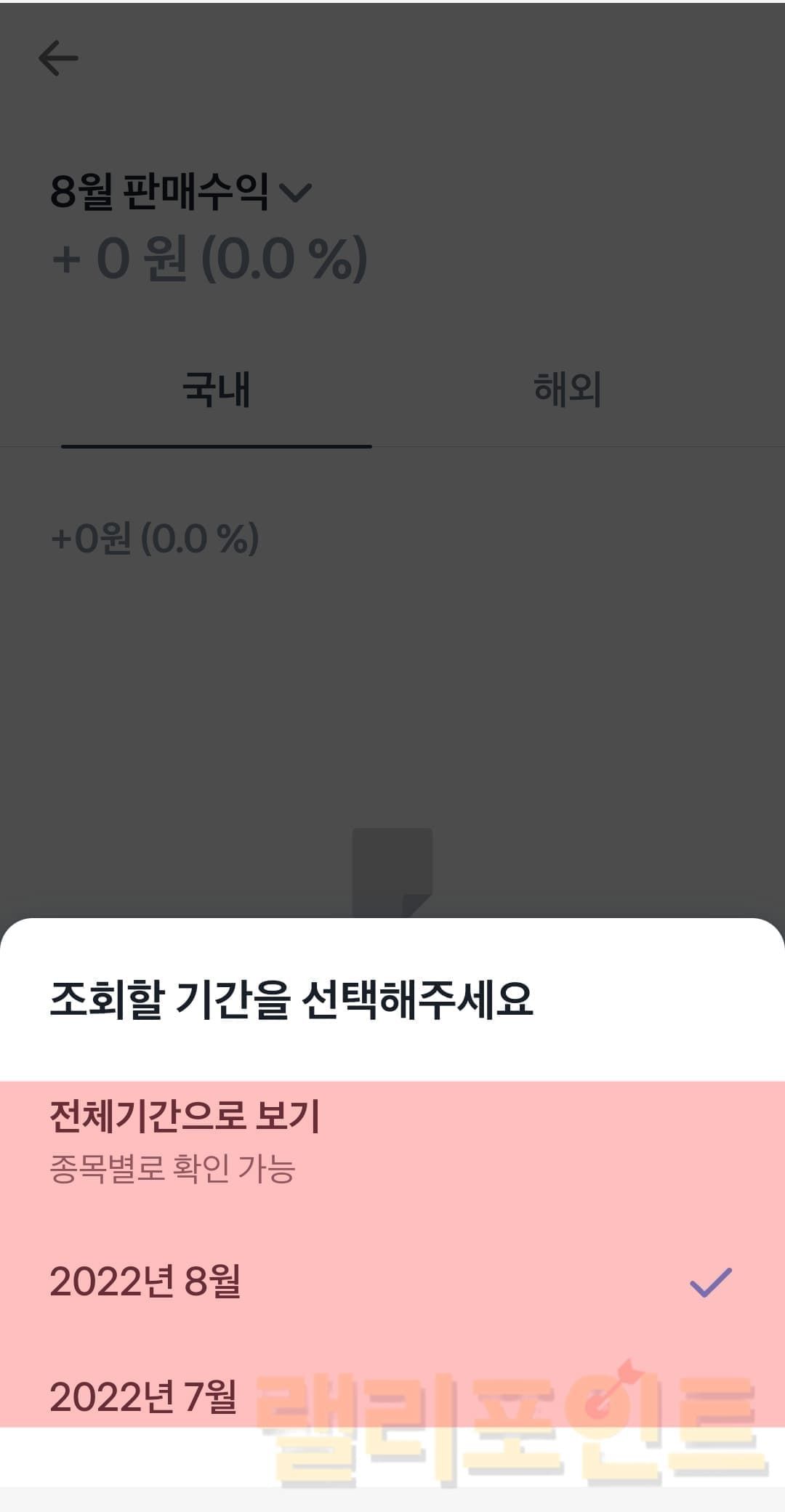Expand the 8월 판매수익 dropdown
Viewport: 785px width, 1512px height.
180,192
